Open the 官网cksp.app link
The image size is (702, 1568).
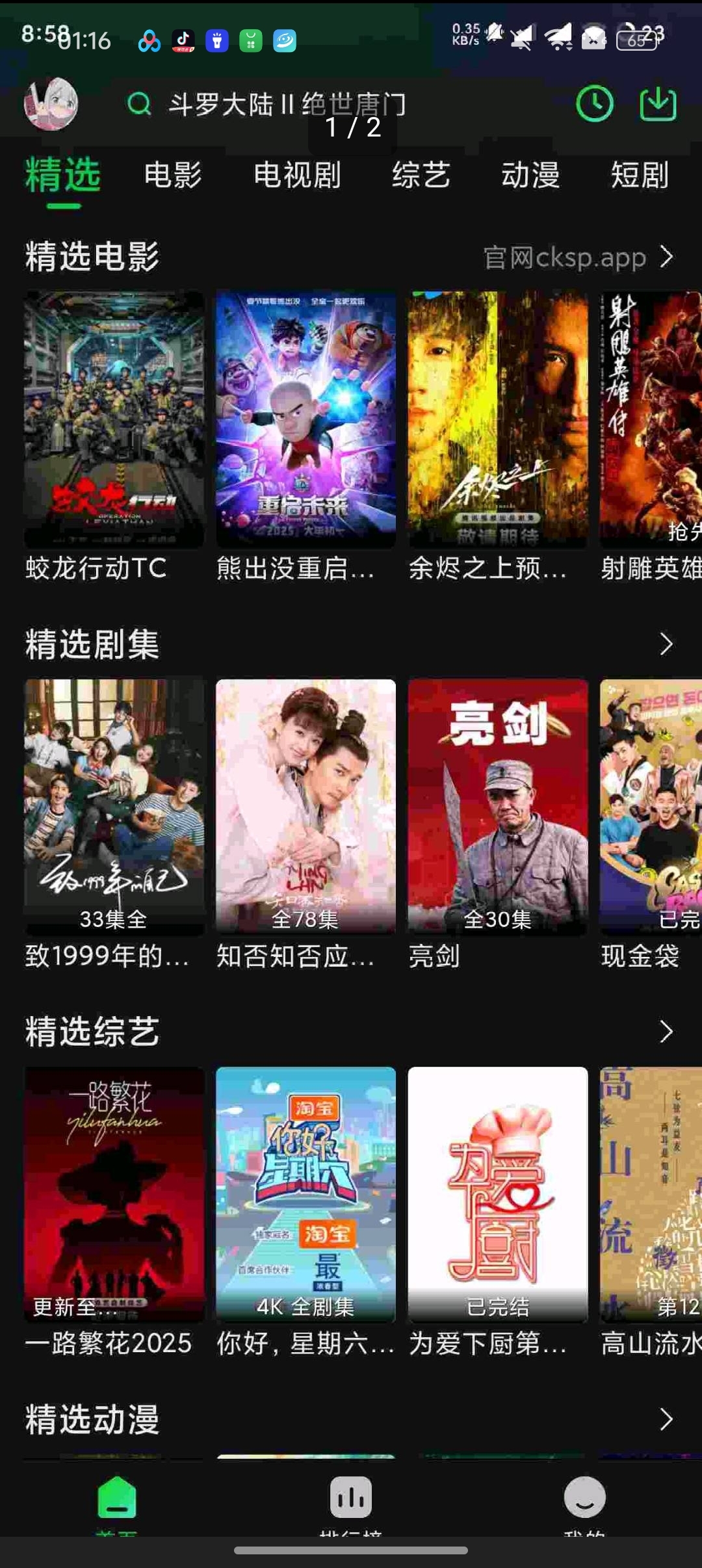point(577,257)
